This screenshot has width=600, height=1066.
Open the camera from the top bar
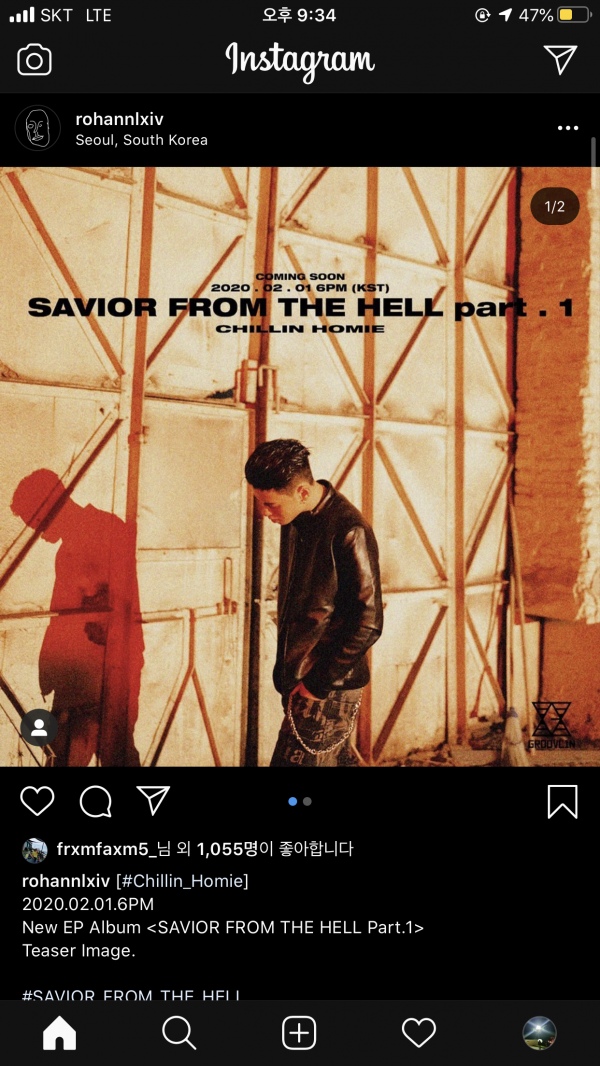[34, 60]
